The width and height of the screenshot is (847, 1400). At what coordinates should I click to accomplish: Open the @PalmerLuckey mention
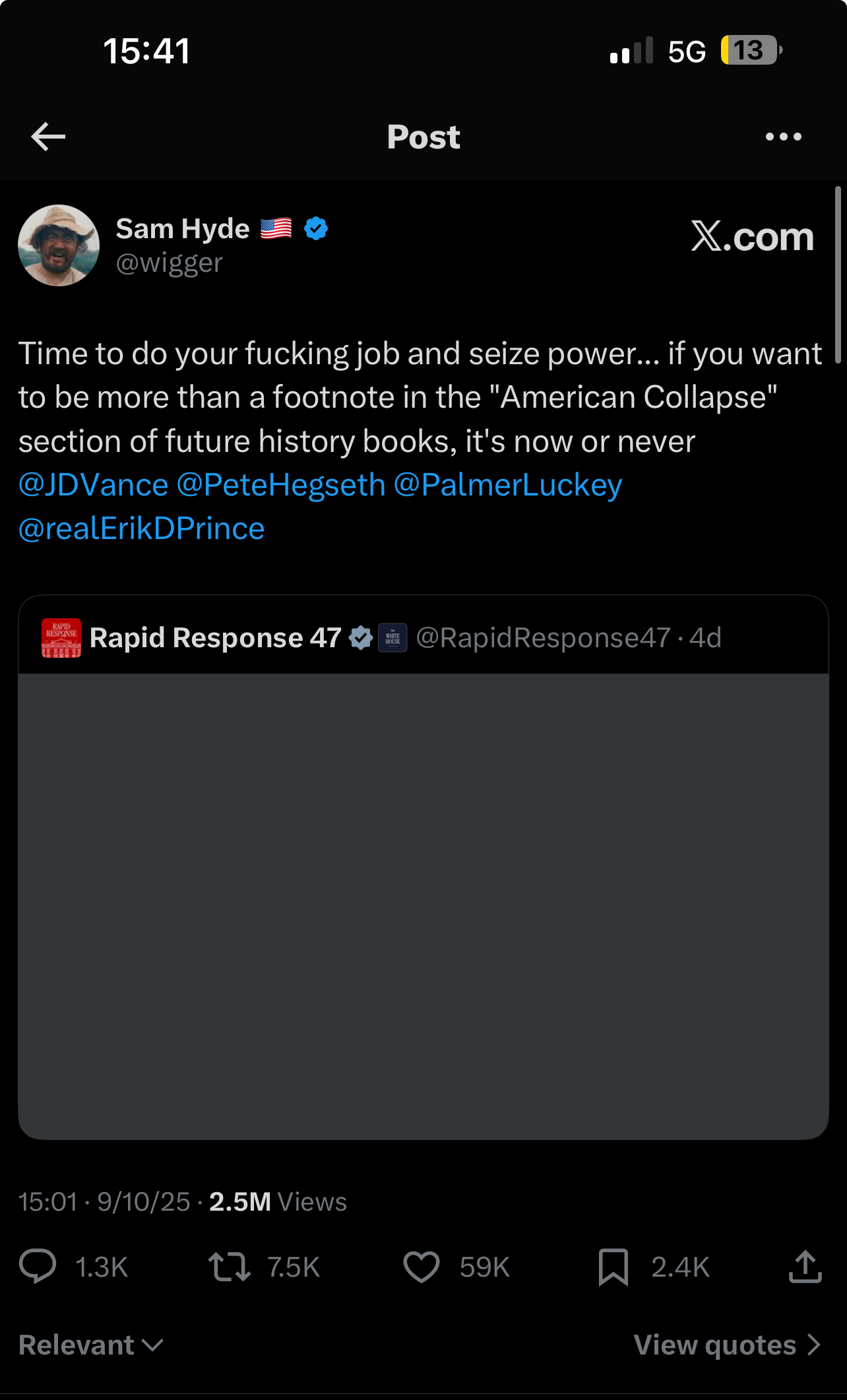508,486
